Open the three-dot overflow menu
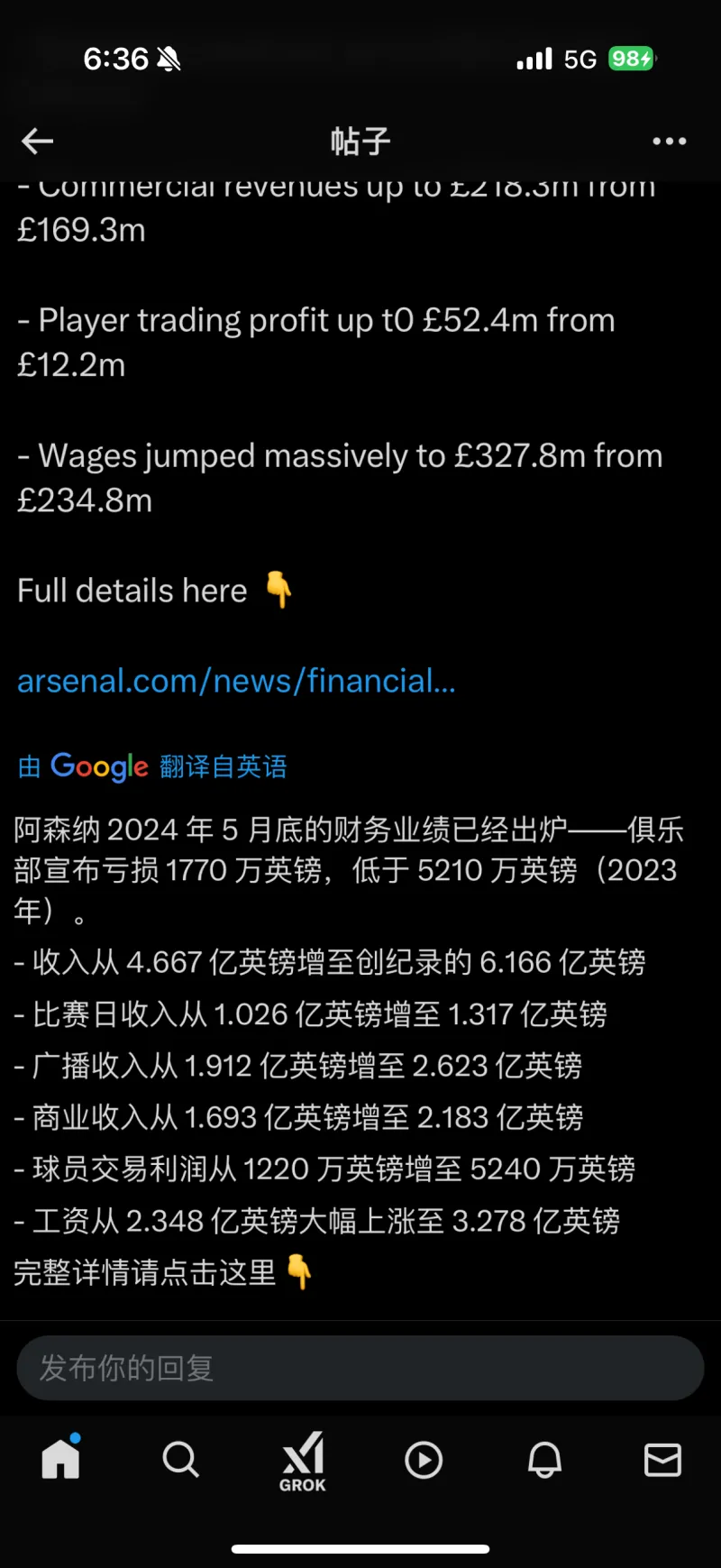Viewport: 721px width, 1568px height. pyautogui.click(x=669, y=142)
